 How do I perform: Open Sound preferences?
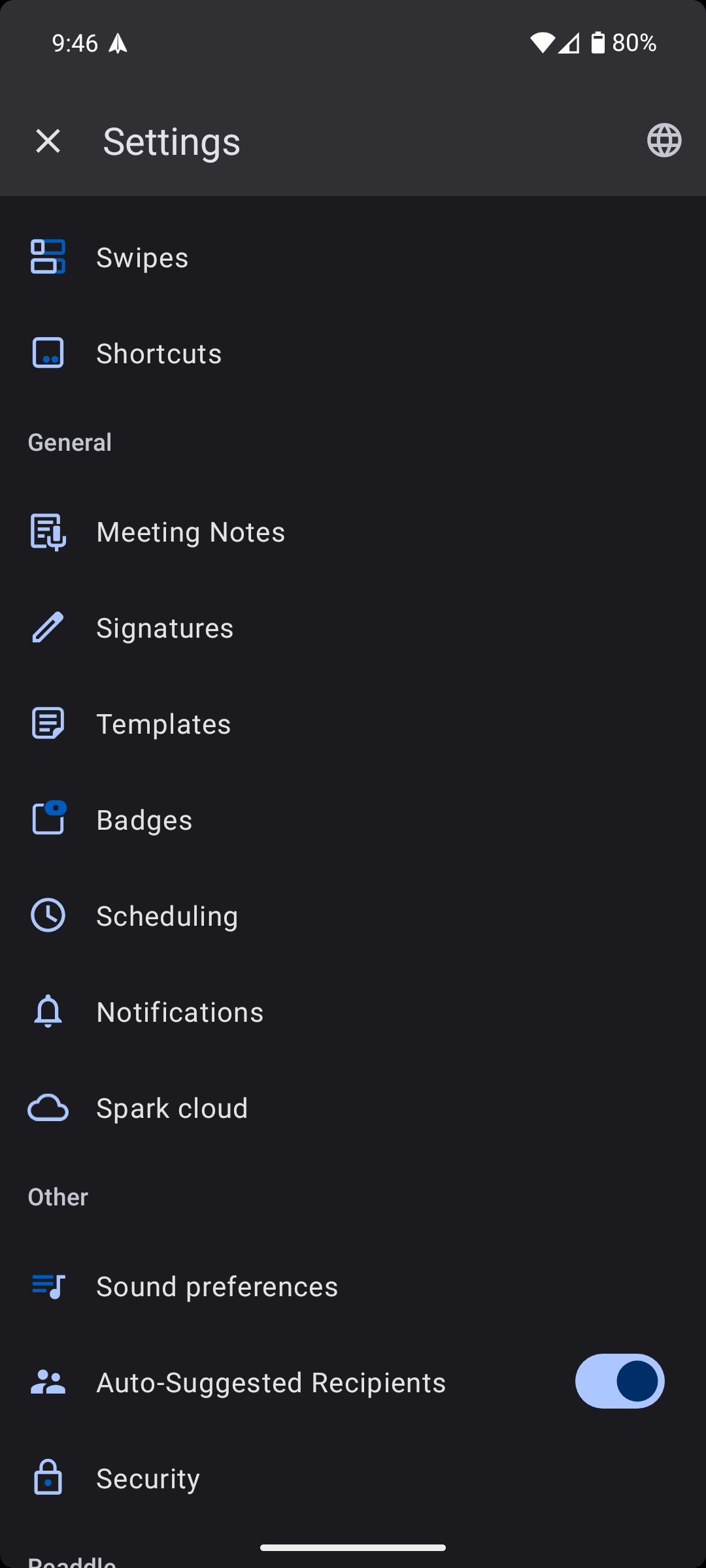pyautogui.click(x=216, y=1286)
